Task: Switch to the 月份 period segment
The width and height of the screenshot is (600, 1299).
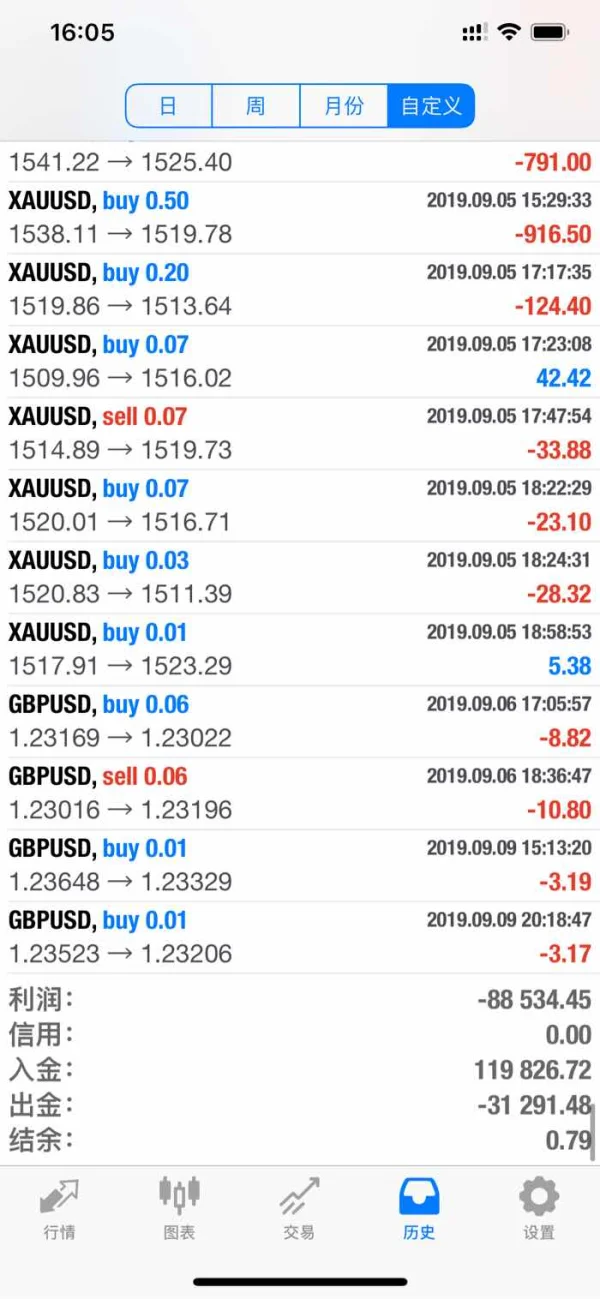Action: click(343, 106)
